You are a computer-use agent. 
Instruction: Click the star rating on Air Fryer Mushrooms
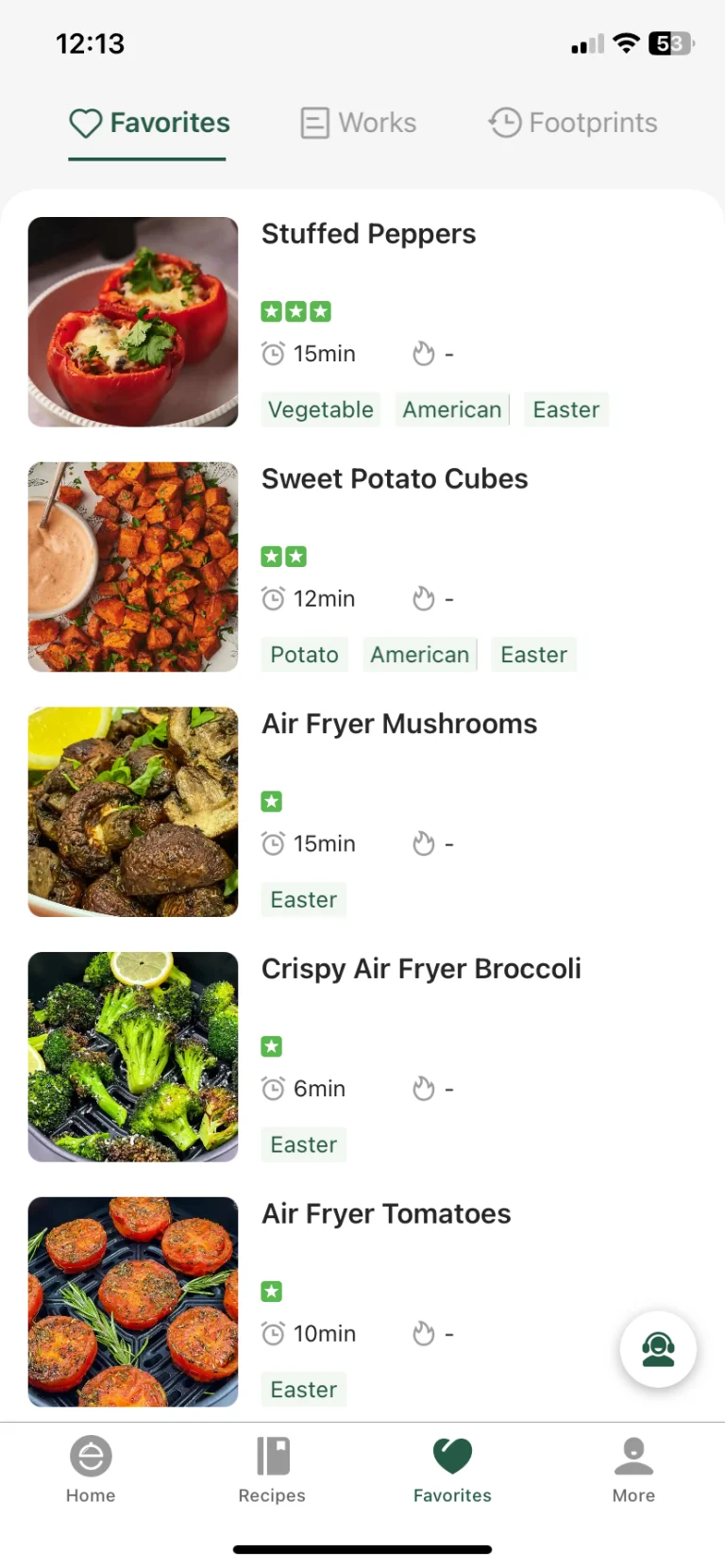[x=271, y=801]
